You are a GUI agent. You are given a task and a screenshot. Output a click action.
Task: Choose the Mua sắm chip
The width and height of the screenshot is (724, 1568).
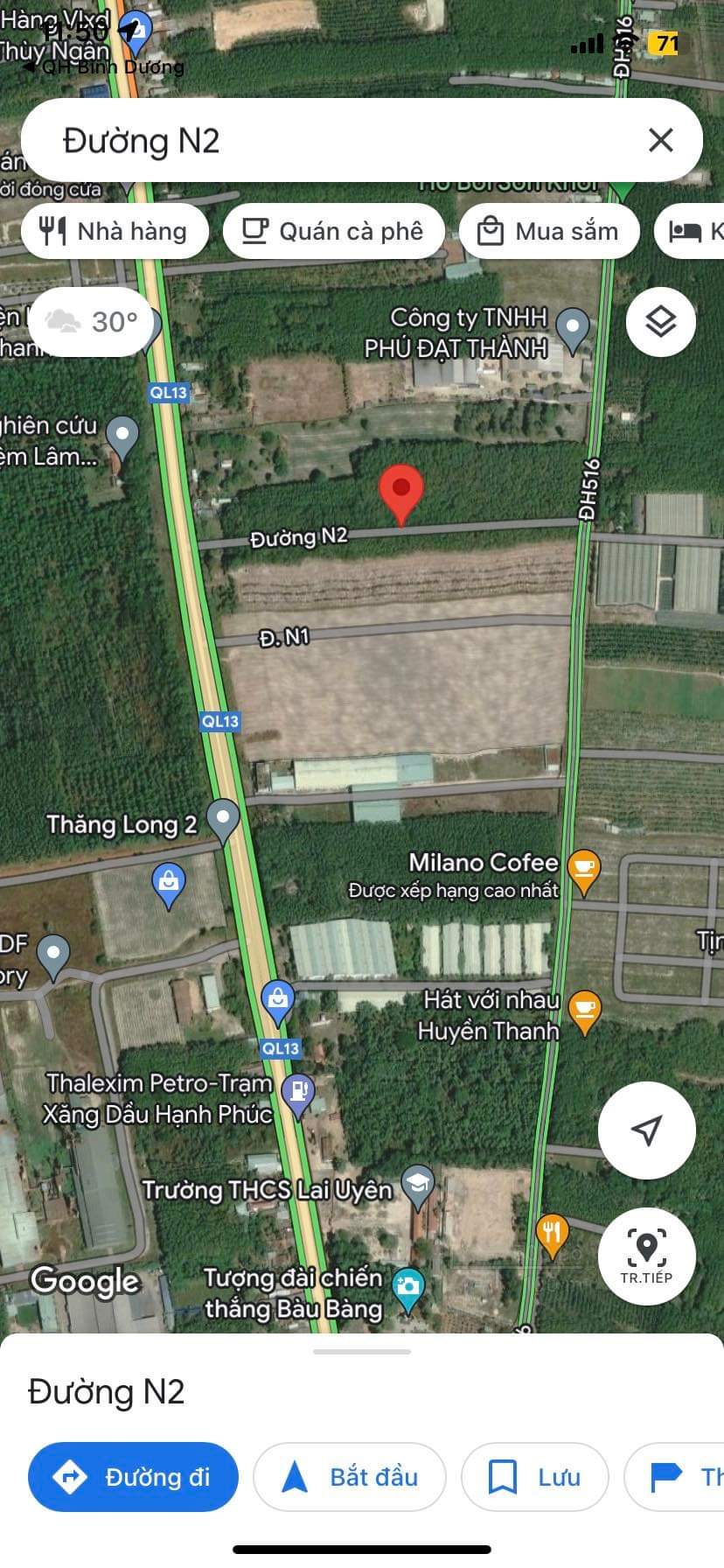549,231
